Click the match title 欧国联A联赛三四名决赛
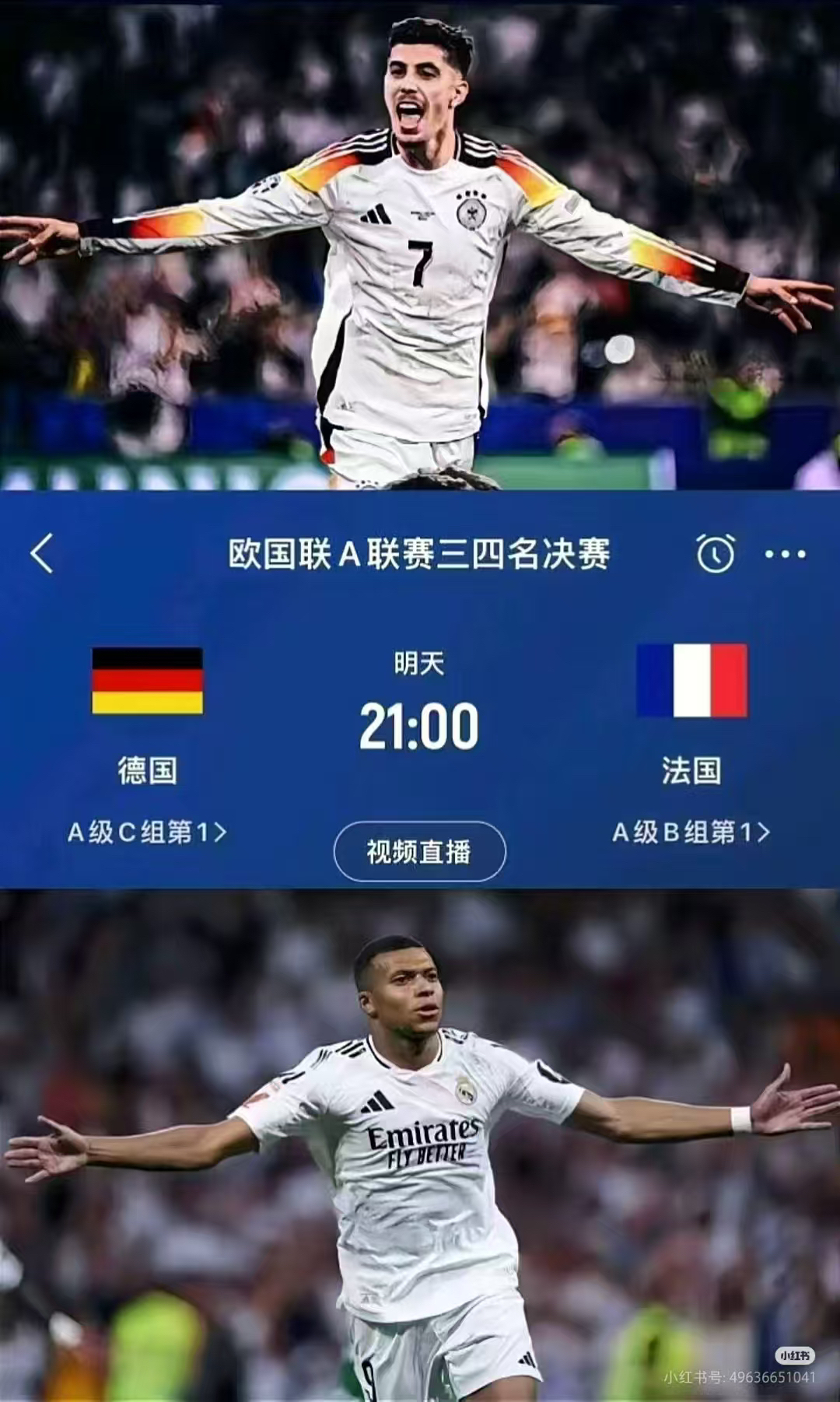The height and width of the screenshot is (1402, 840). point(420,555)
